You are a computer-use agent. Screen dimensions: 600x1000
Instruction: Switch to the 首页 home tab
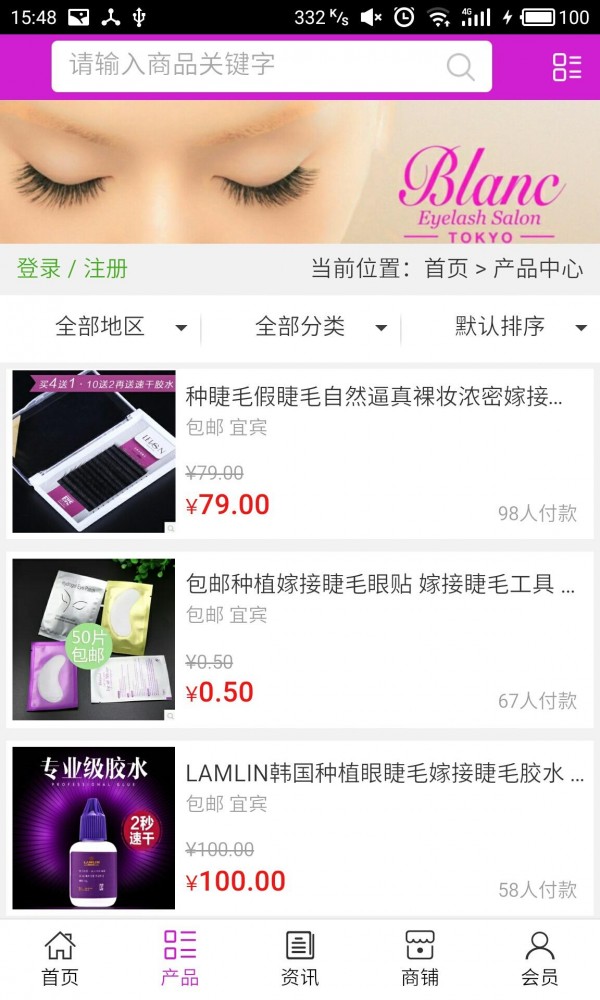click(x=60, y=958)
